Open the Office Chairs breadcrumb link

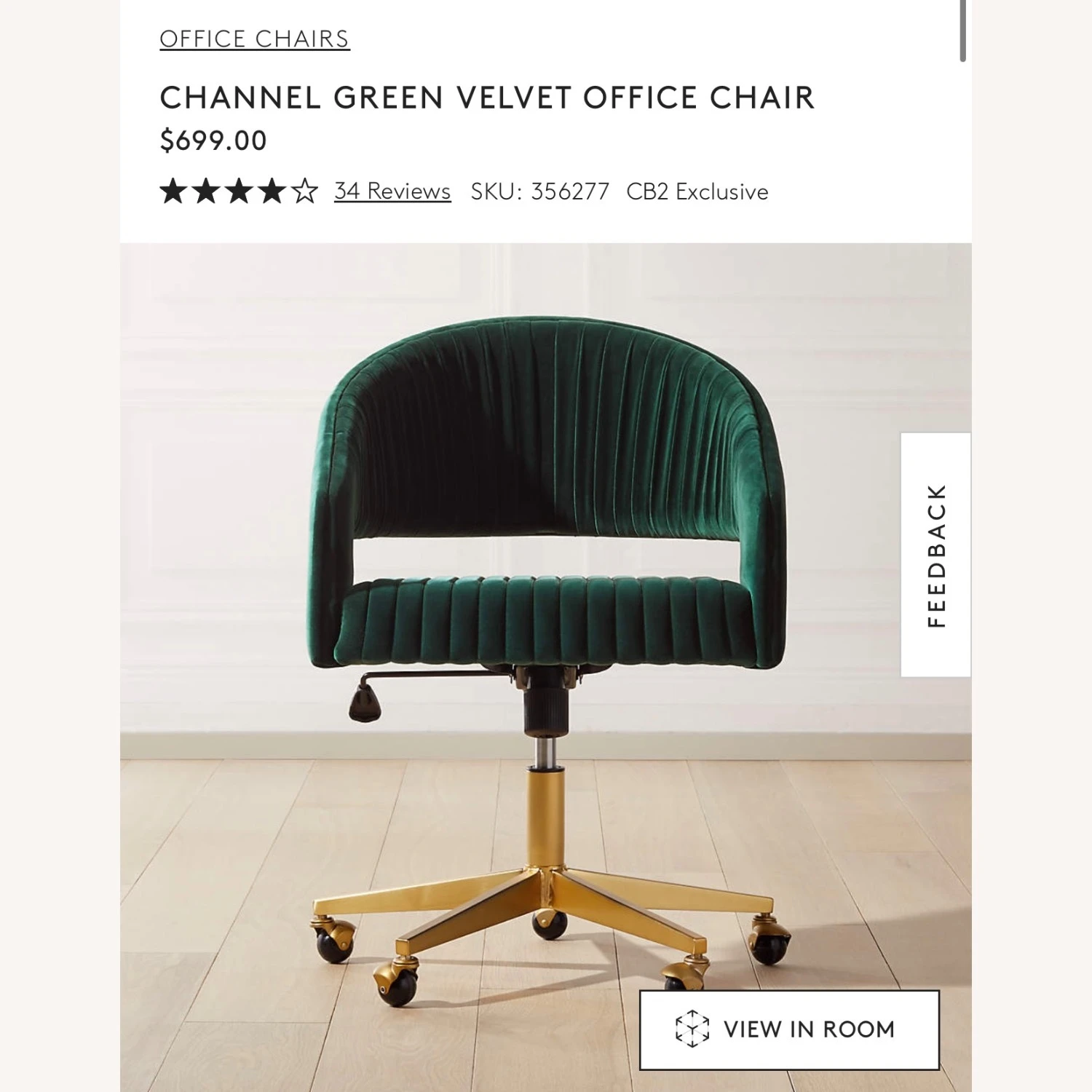[254, 39]
